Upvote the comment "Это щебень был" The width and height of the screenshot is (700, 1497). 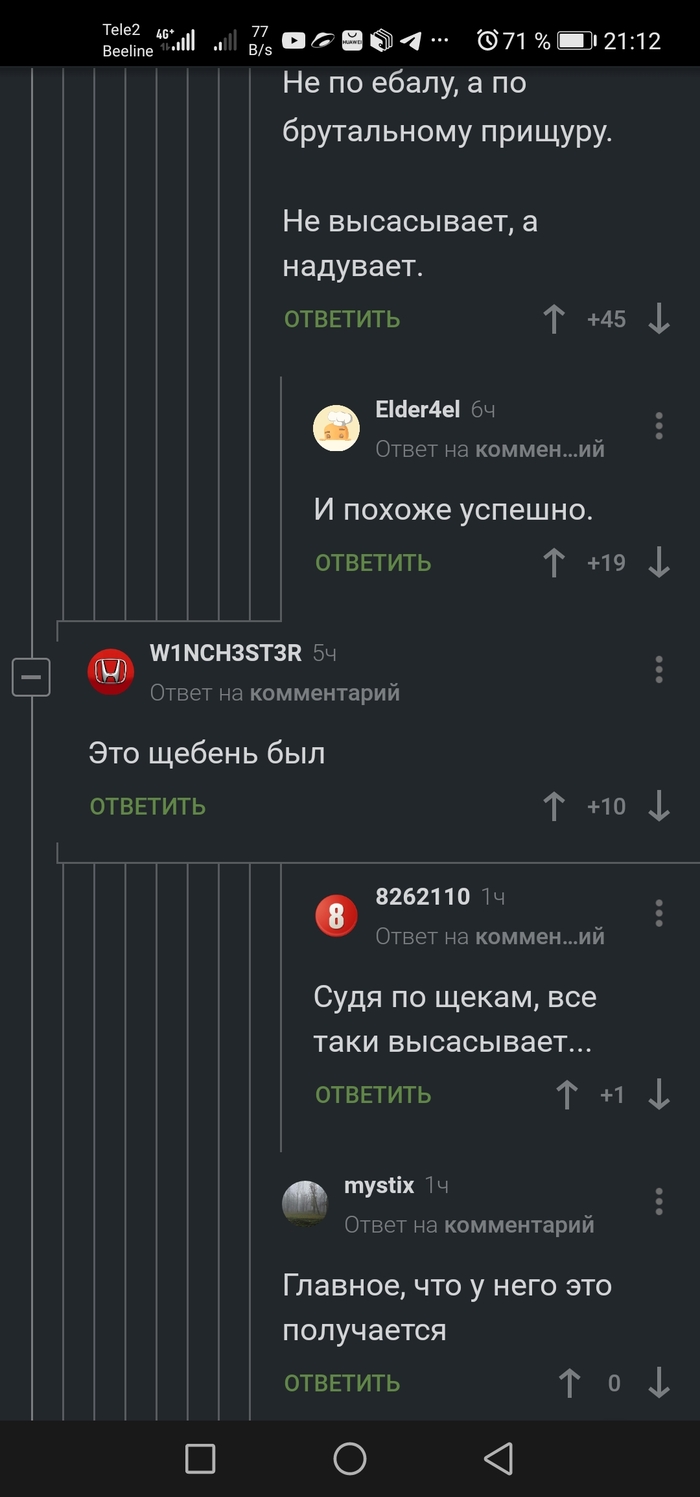click(x=554, y=806)
